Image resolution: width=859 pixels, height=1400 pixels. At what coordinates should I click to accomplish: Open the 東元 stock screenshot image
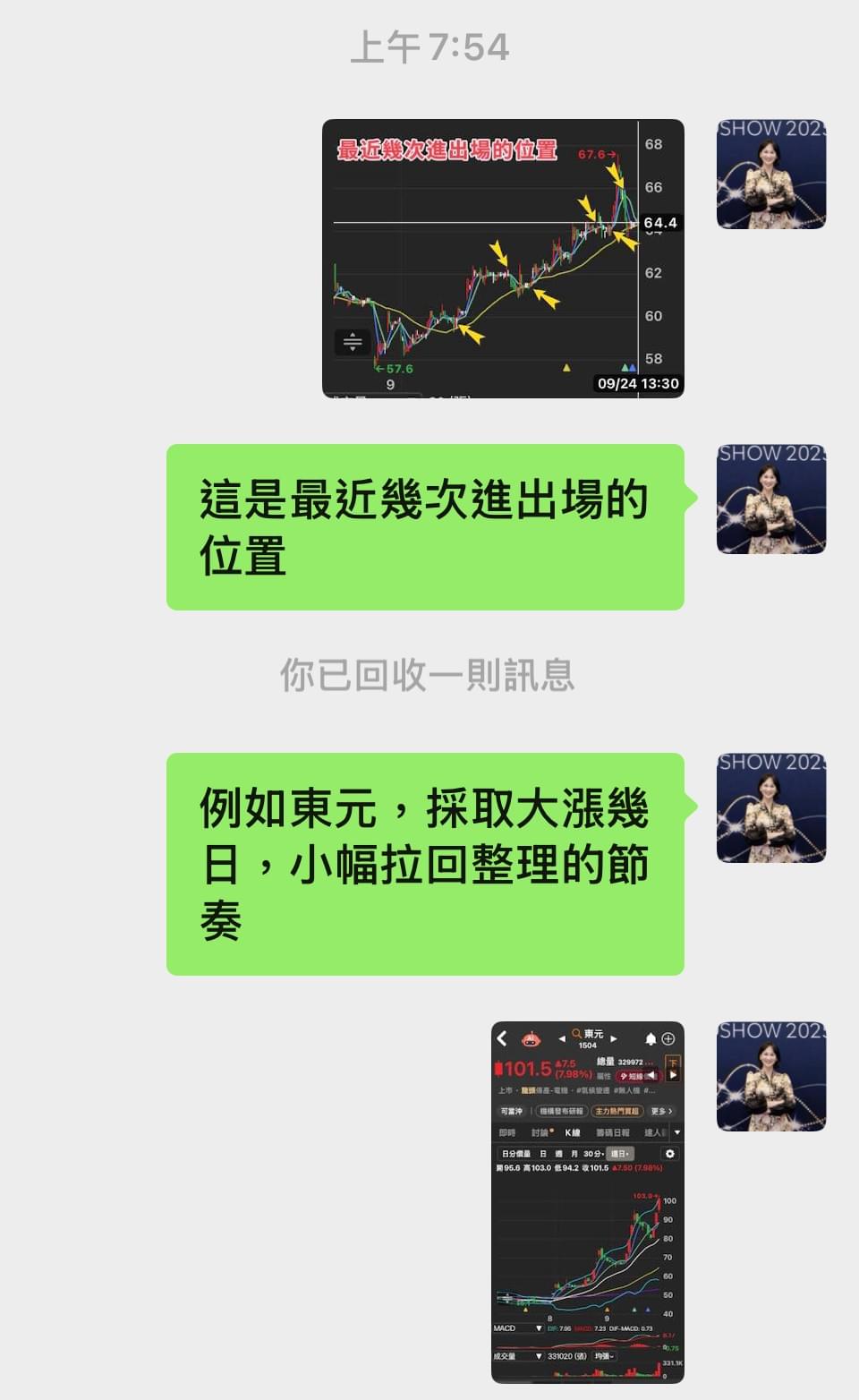tap(587, 1201)
